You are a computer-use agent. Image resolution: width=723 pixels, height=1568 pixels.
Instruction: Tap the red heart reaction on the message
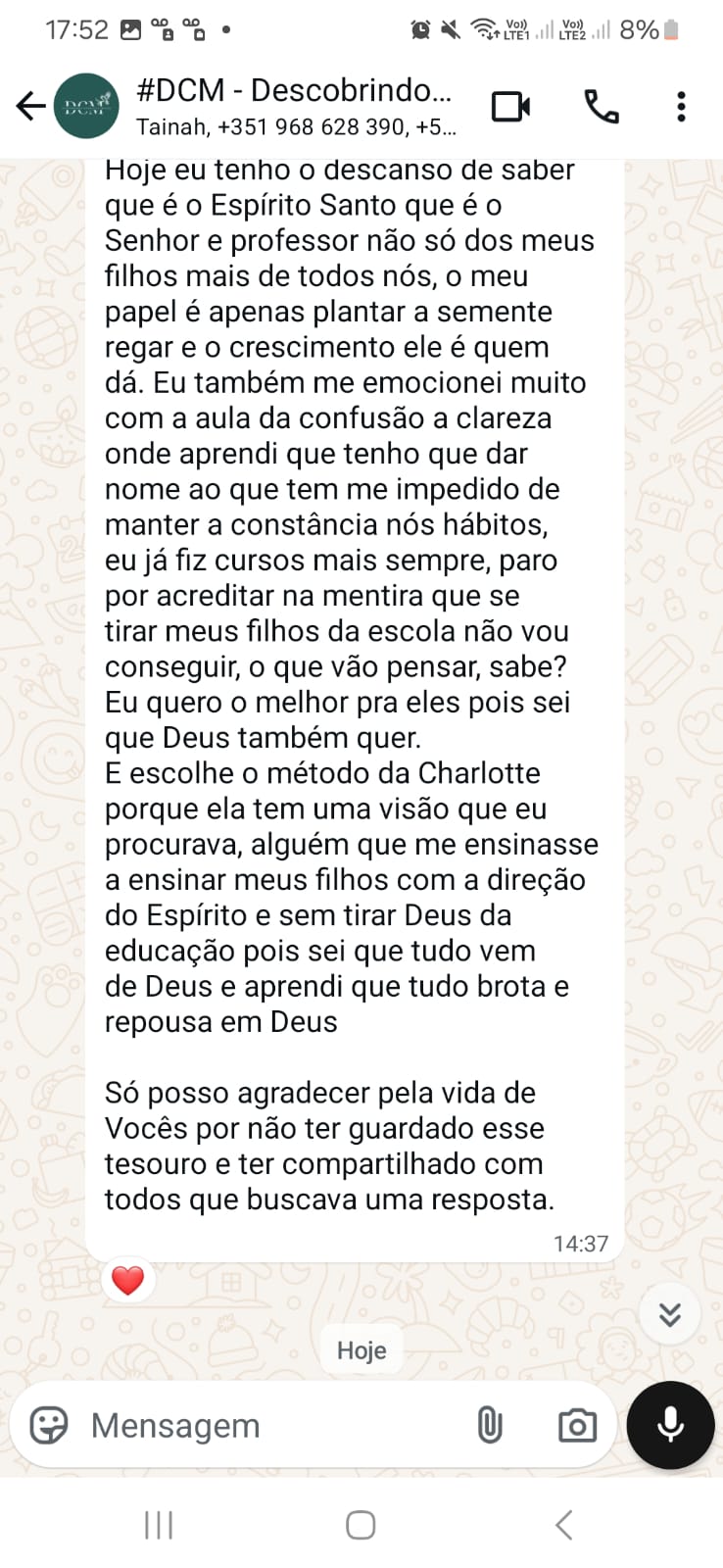point(128,1279)
